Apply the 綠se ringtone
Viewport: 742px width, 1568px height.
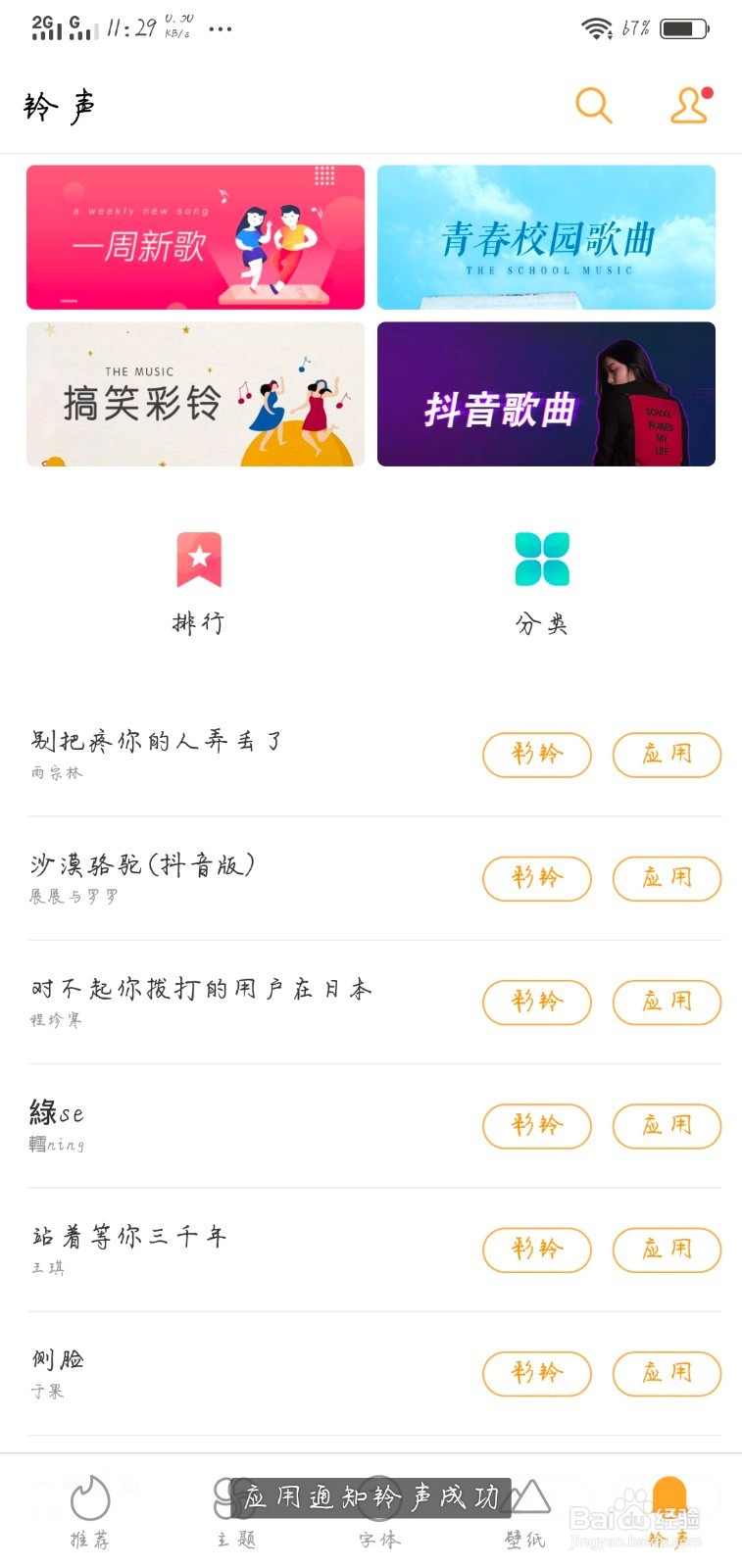click(x=667, y=1126)
